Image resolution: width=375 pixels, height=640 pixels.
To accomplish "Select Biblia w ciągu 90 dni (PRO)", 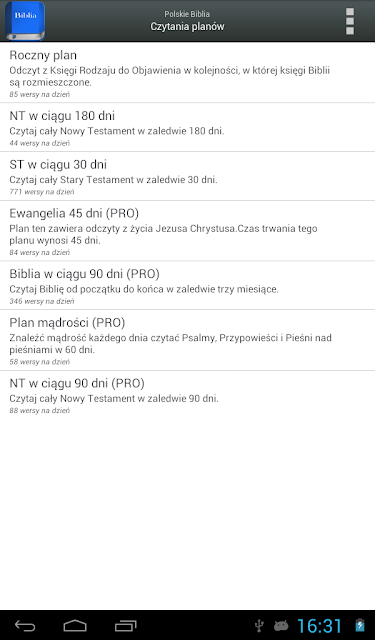I will pyautogui.click(x=187, y=285).
